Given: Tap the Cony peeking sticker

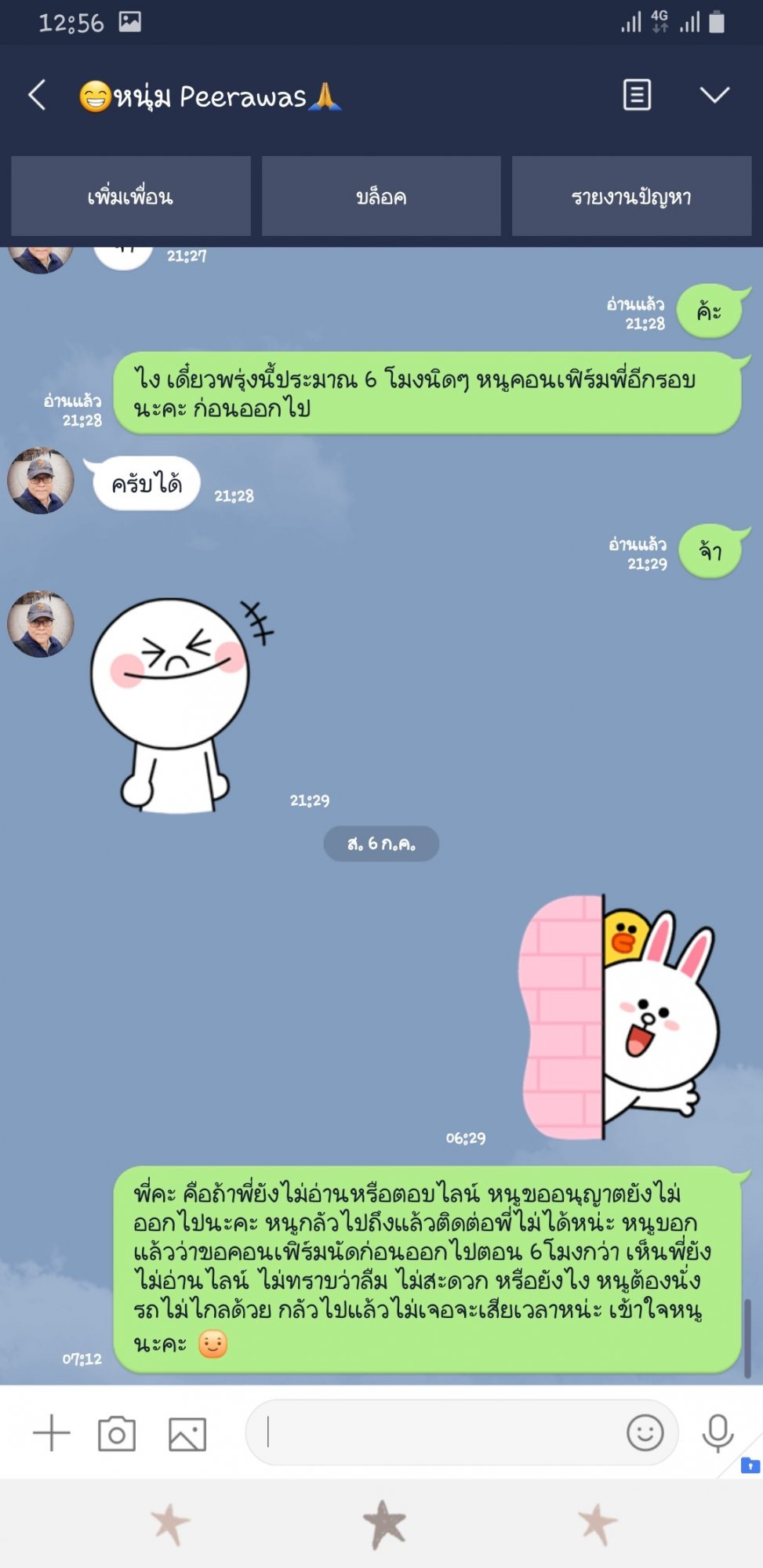Looking at the screenshot, I should (x=619, y=1017).
